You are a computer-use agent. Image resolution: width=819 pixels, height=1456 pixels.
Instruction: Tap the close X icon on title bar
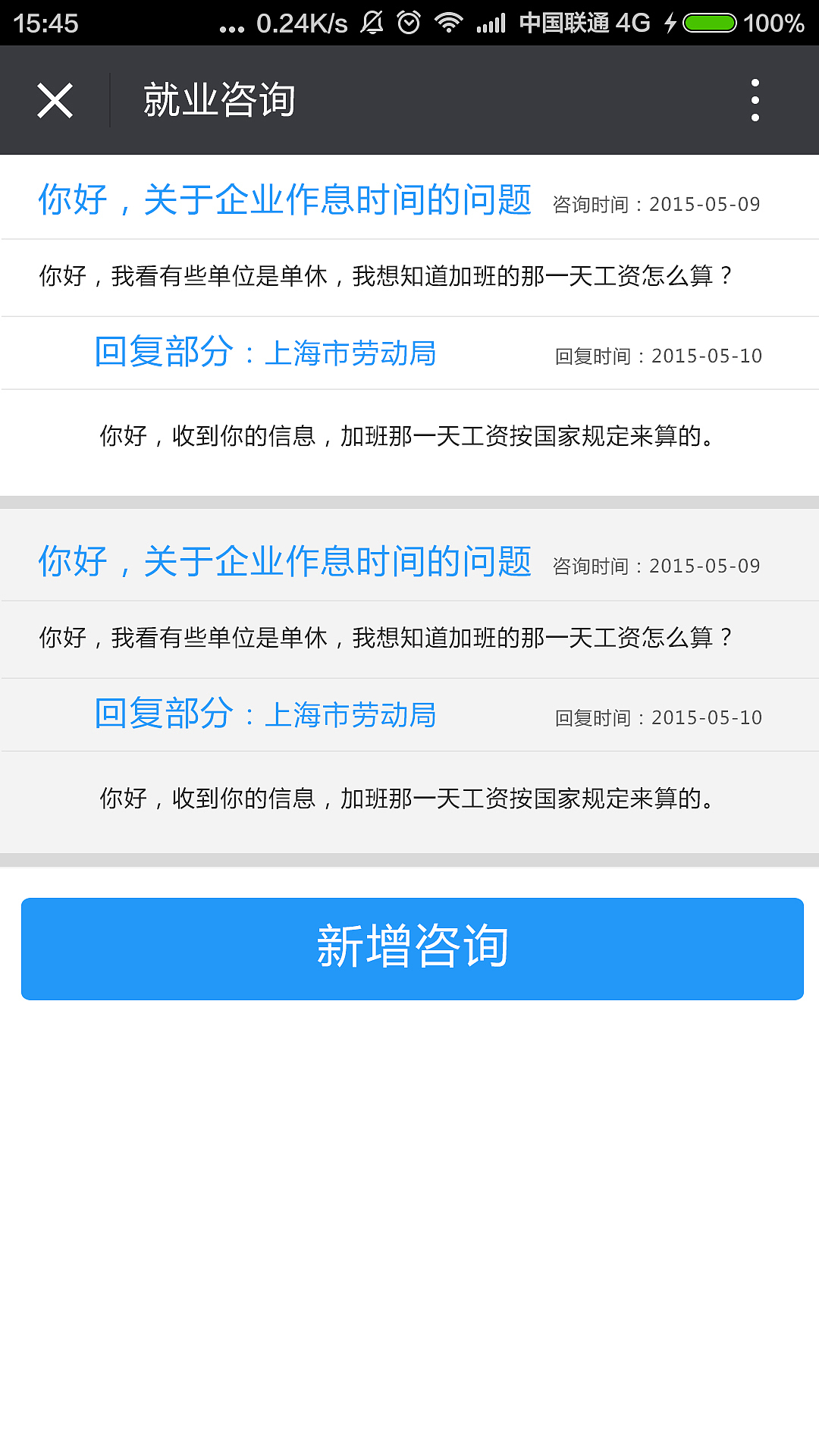(55, 99)
